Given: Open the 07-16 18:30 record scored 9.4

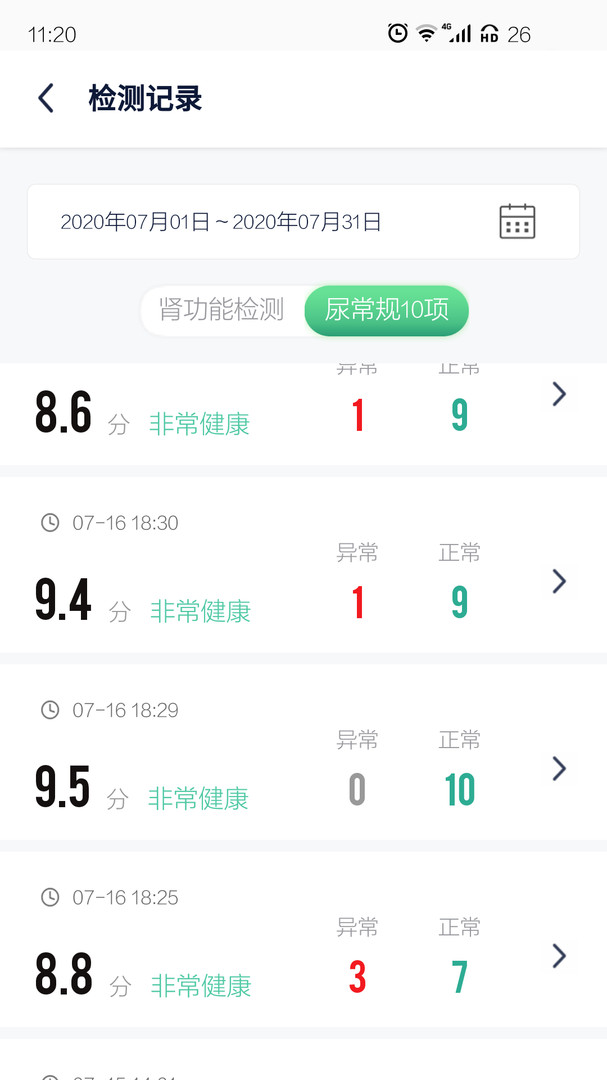Looking at the screenshot, I should (x=303, y=565).
